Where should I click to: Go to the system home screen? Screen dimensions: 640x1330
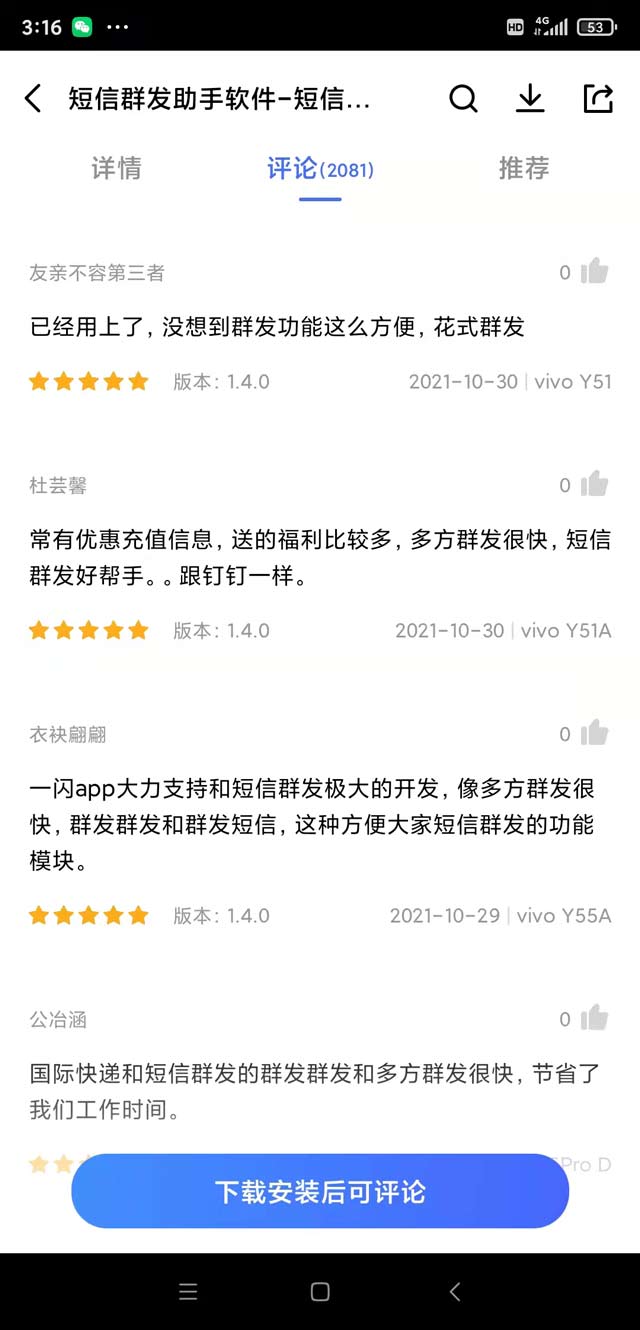click(320, 1292)
